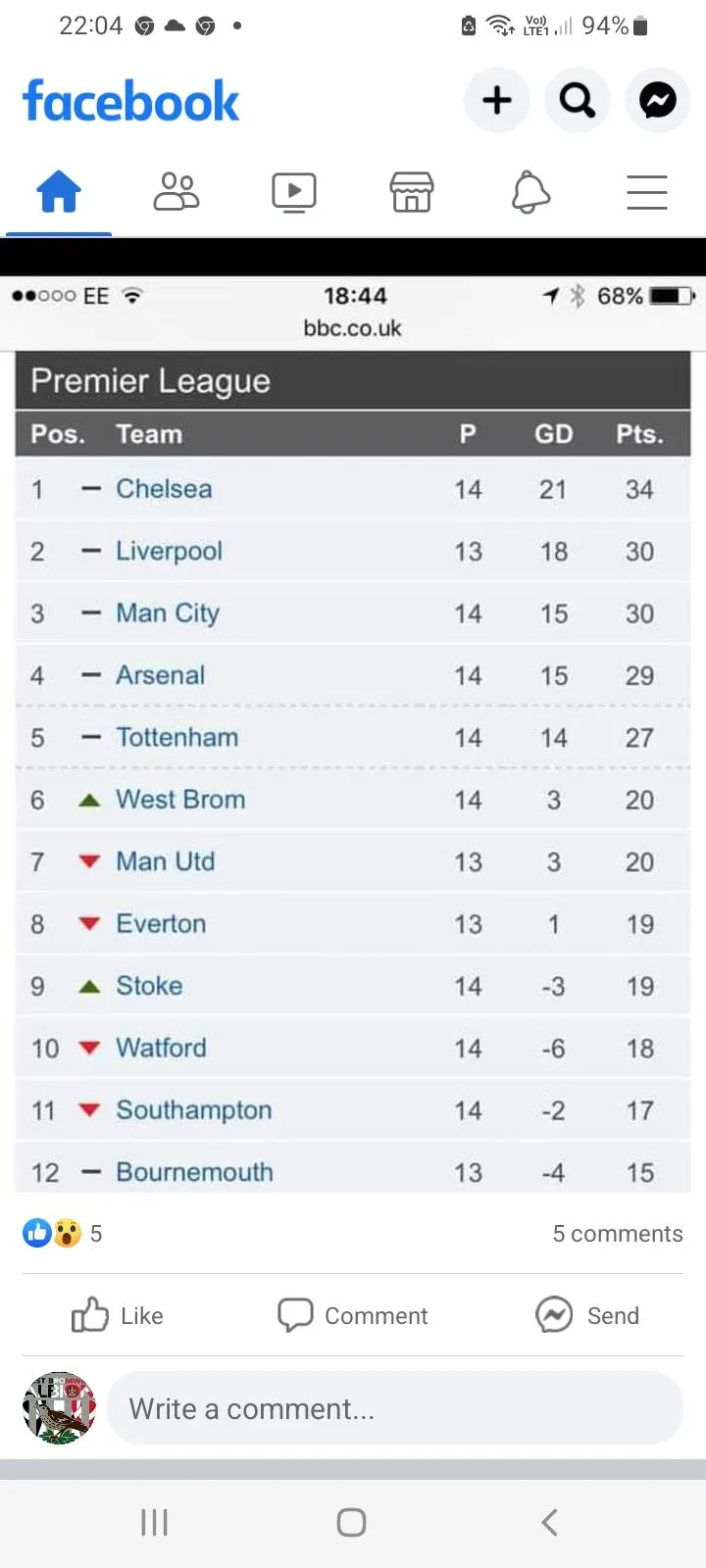The height and width of the screenshot is (1568, 706).
Task: Open the Premier League table image
Action: pyautogui.click(x=353, y=764)
